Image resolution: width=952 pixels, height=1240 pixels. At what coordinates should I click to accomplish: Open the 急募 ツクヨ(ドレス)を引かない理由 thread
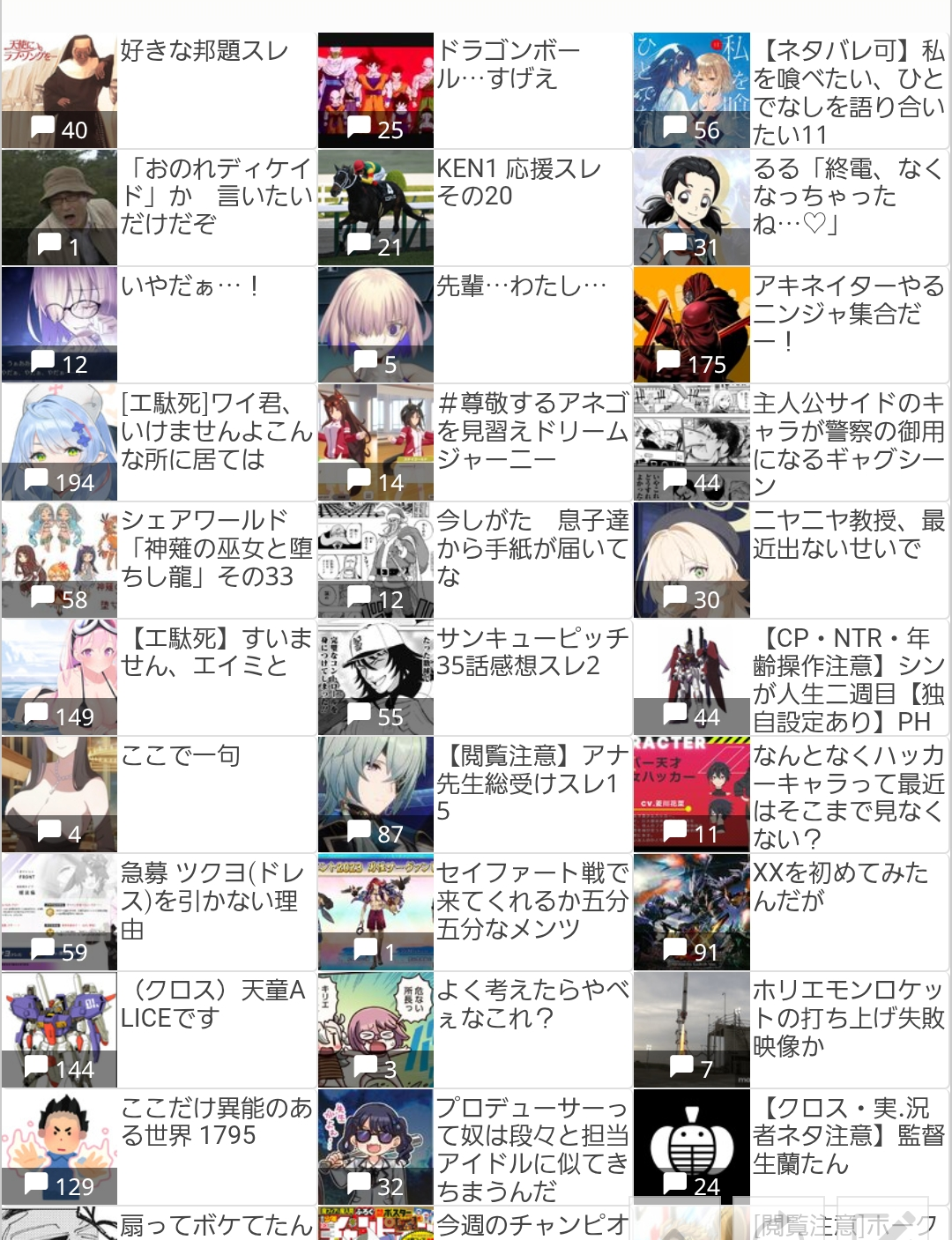212,901
